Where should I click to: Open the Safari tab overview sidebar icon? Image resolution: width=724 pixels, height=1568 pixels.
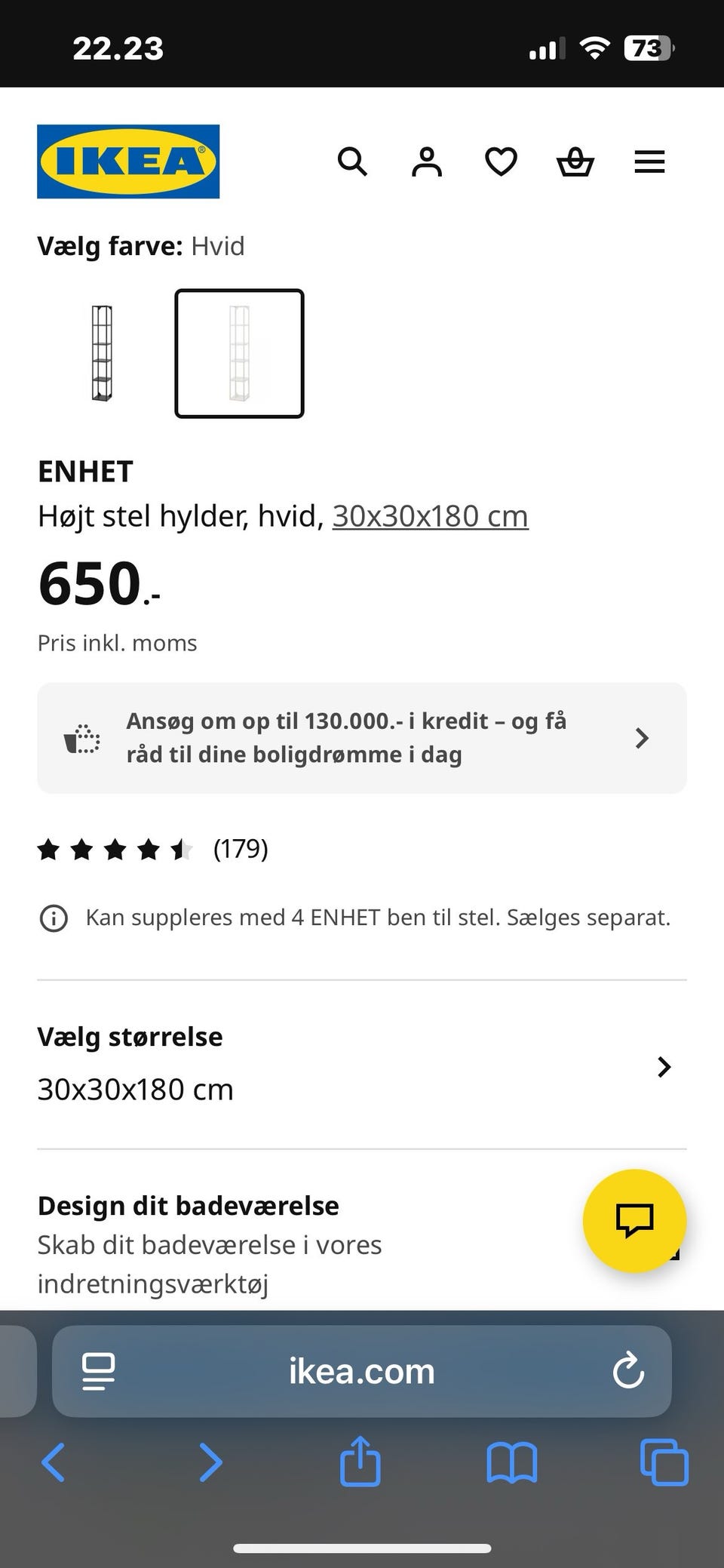point(98,1372)
